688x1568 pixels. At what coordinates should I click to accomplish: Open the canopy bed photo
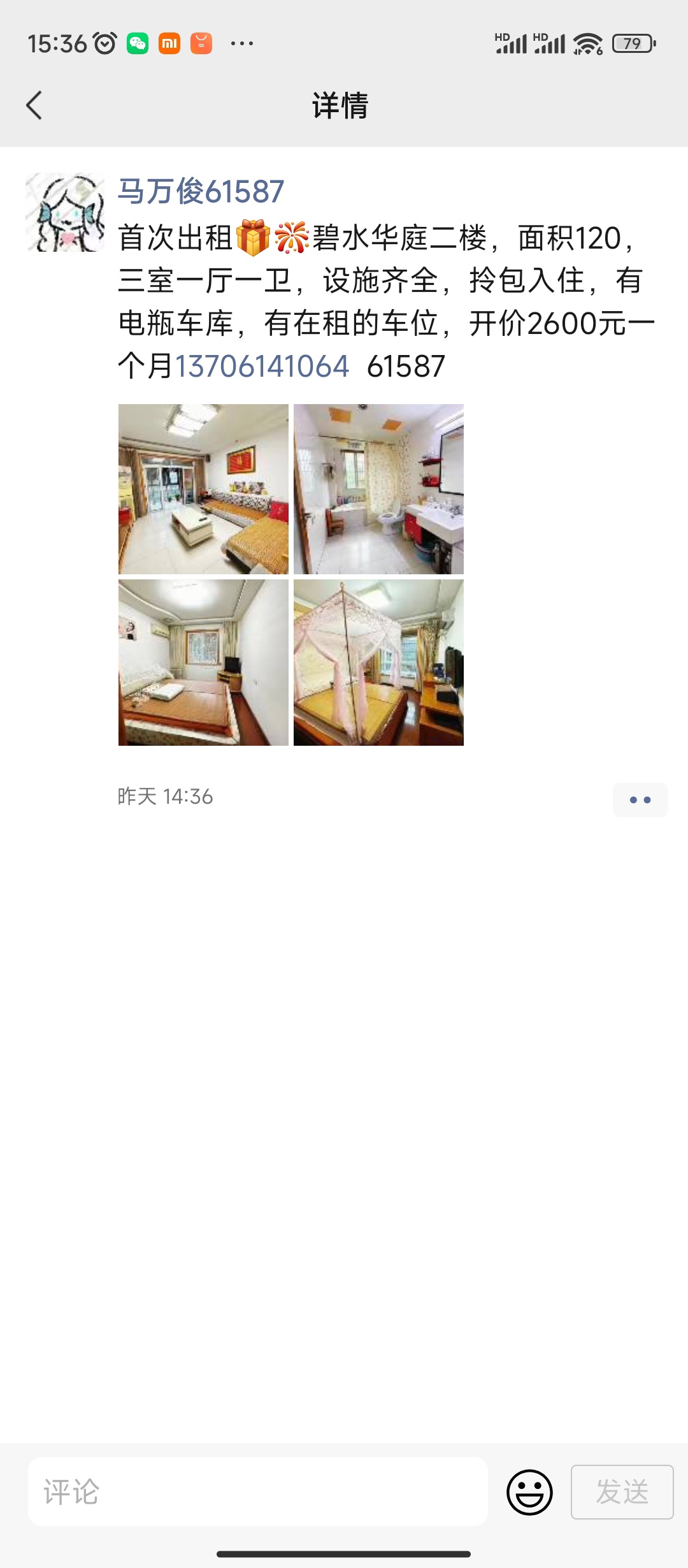coord(378,662)
